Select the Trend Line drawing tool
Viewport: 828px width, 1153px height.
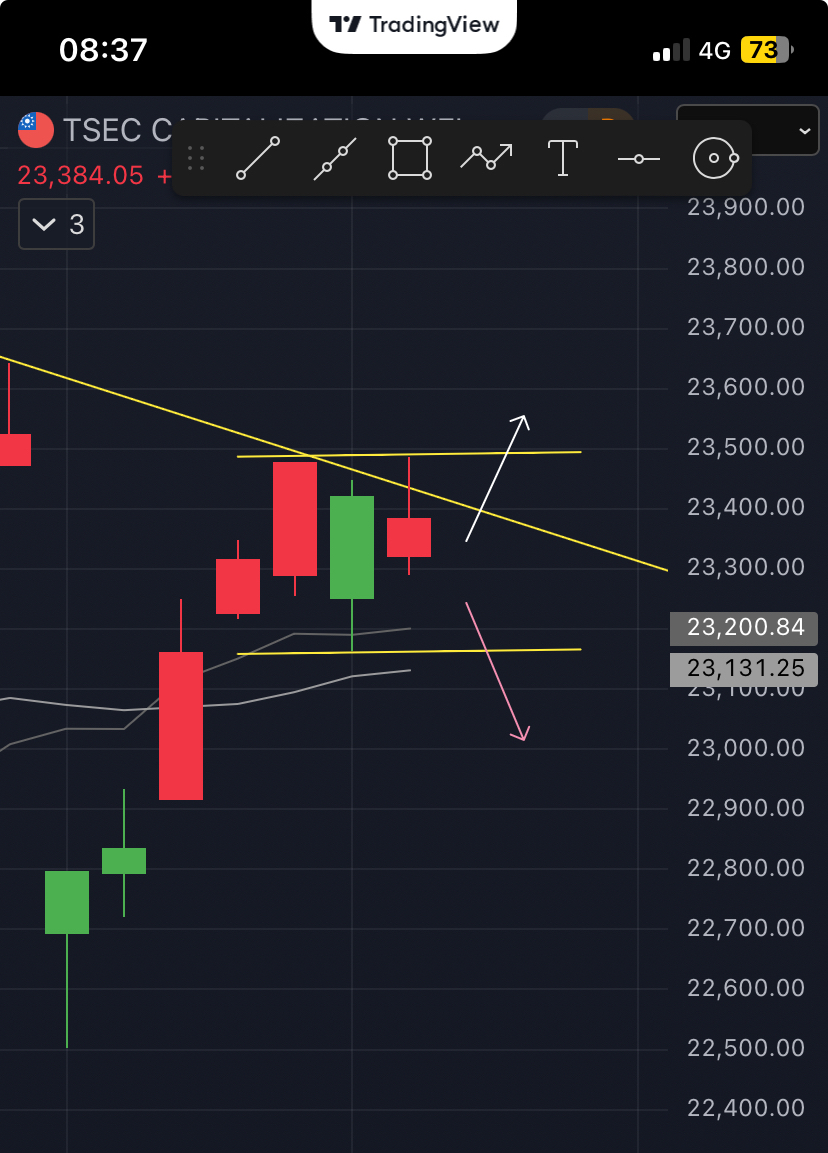pos(256,157)
